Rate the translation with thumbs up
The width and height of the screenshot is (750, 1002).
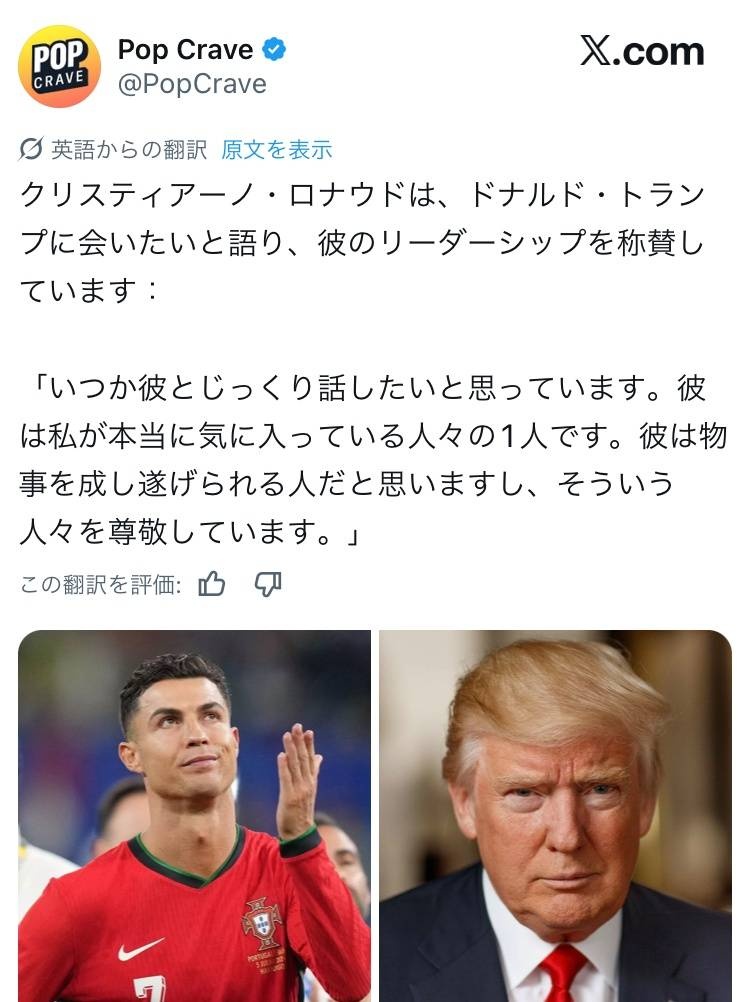click(x=212, y=585)
